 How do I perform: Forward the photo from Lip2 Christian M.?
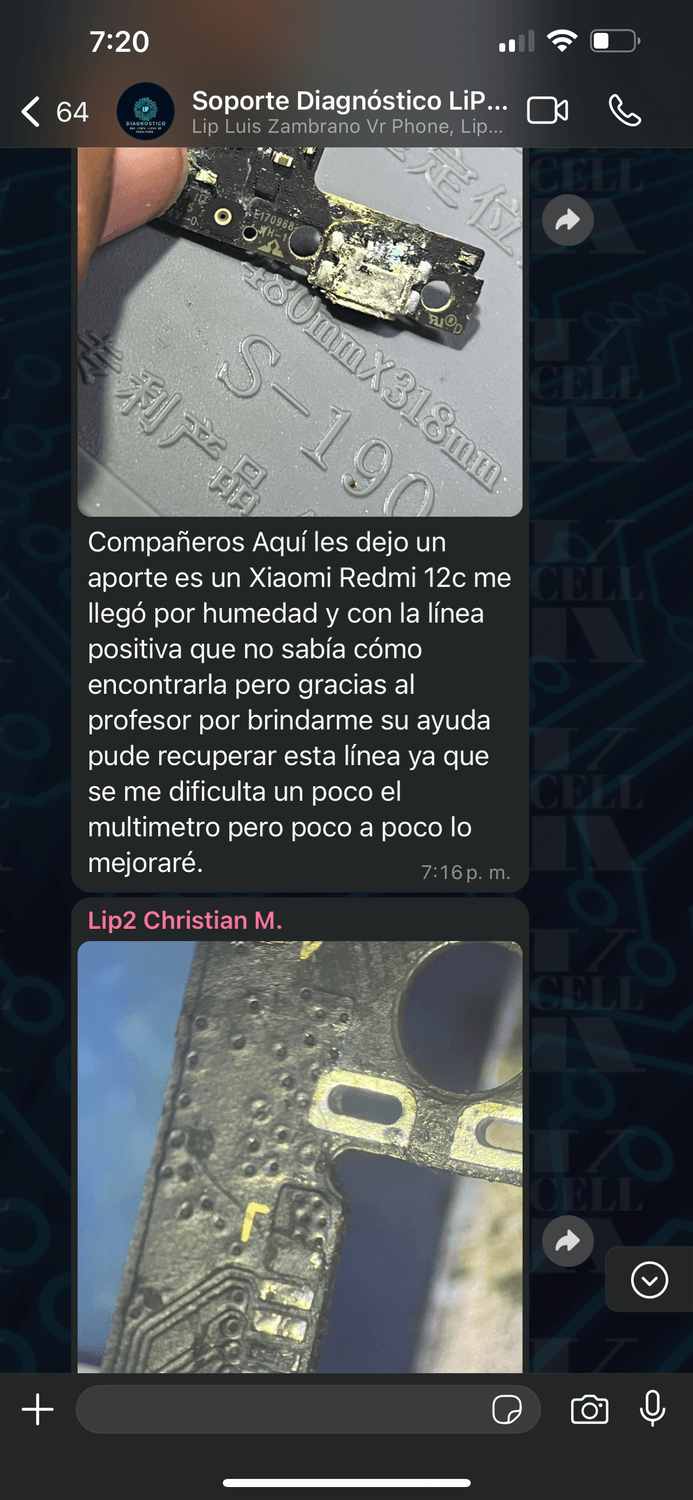point(567,1242)
